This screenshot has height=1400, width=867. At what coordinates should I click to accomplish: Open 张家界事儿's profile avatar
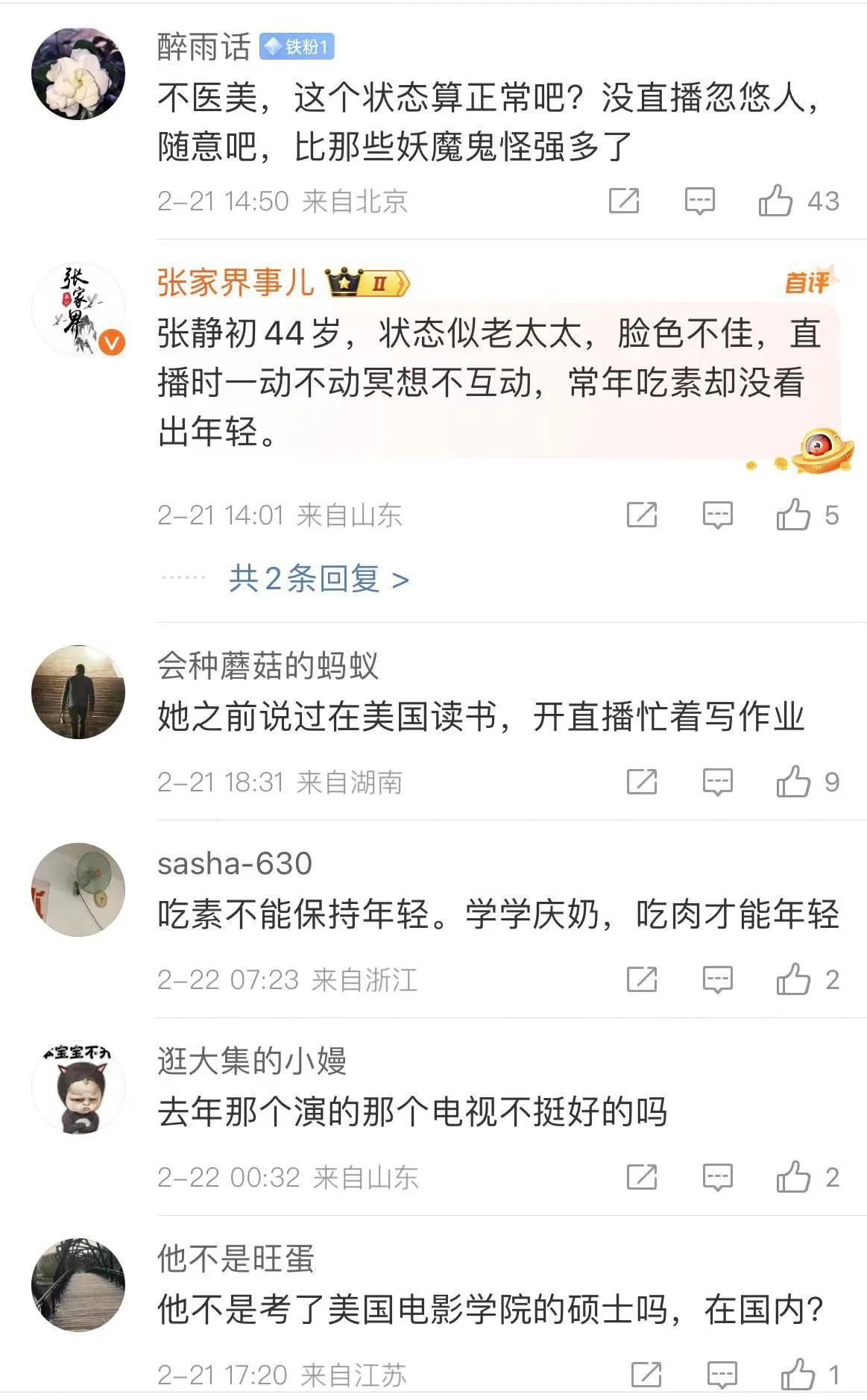78,309
